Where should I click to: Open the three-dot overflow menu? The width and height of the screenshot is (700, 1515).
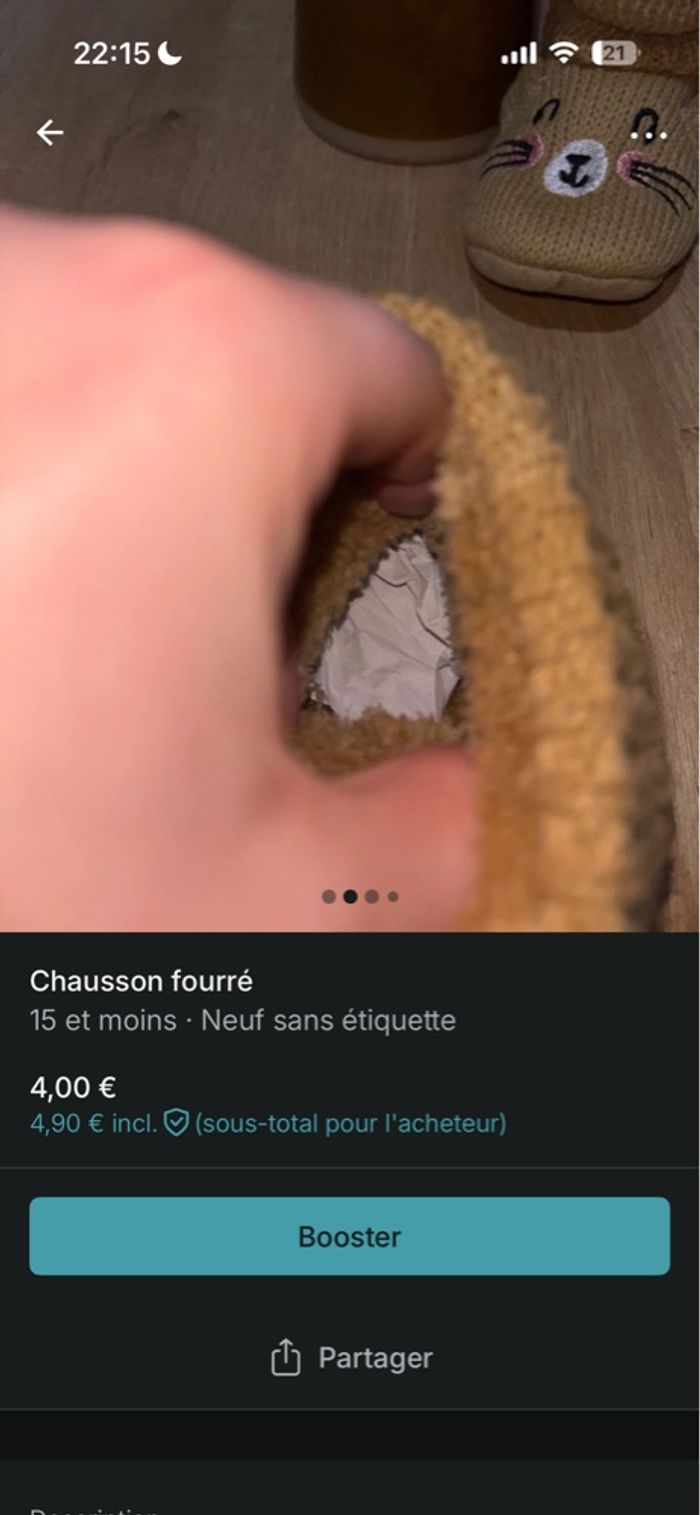click(649, 133)
